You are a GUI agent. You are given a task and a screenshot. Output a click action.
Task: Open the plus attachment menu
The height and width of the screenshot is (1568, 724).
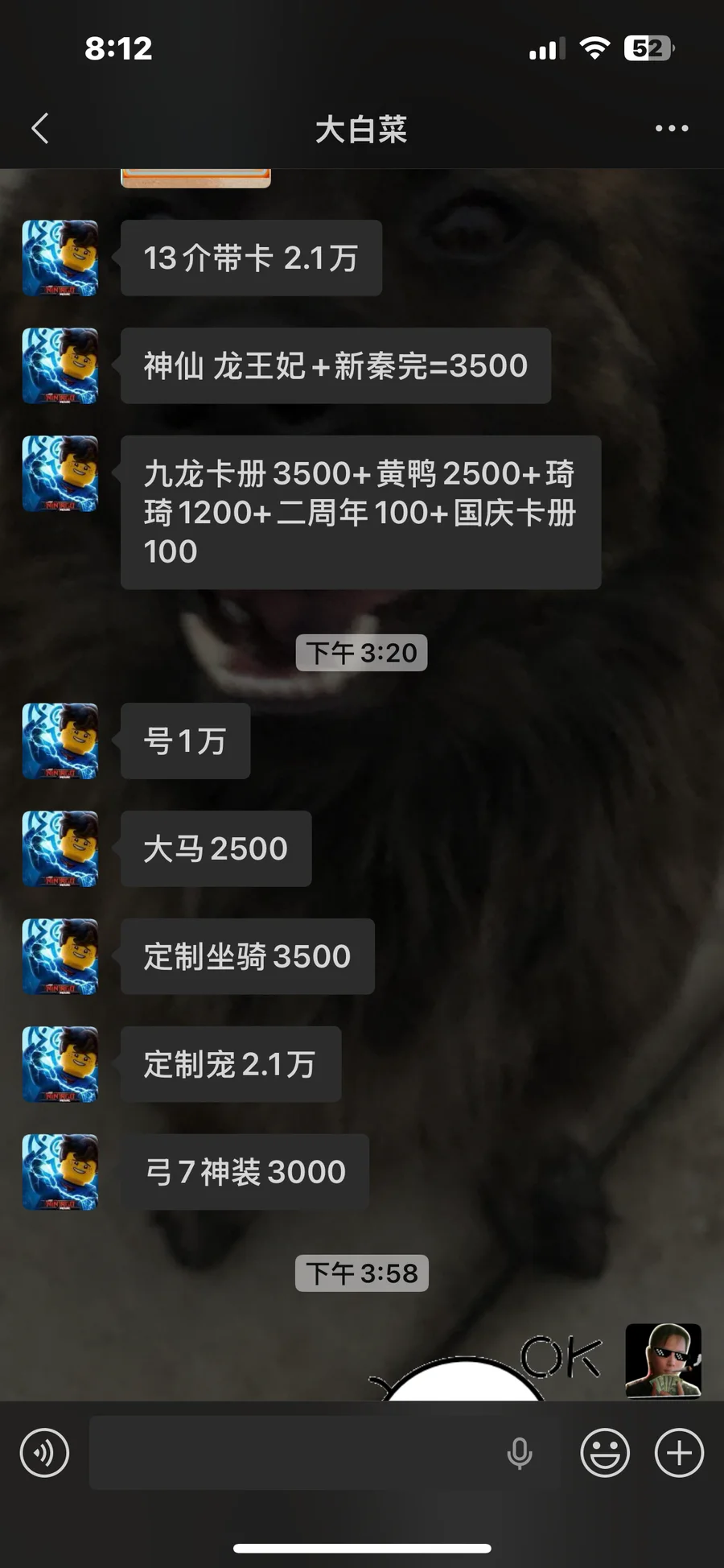(679, 1453)
